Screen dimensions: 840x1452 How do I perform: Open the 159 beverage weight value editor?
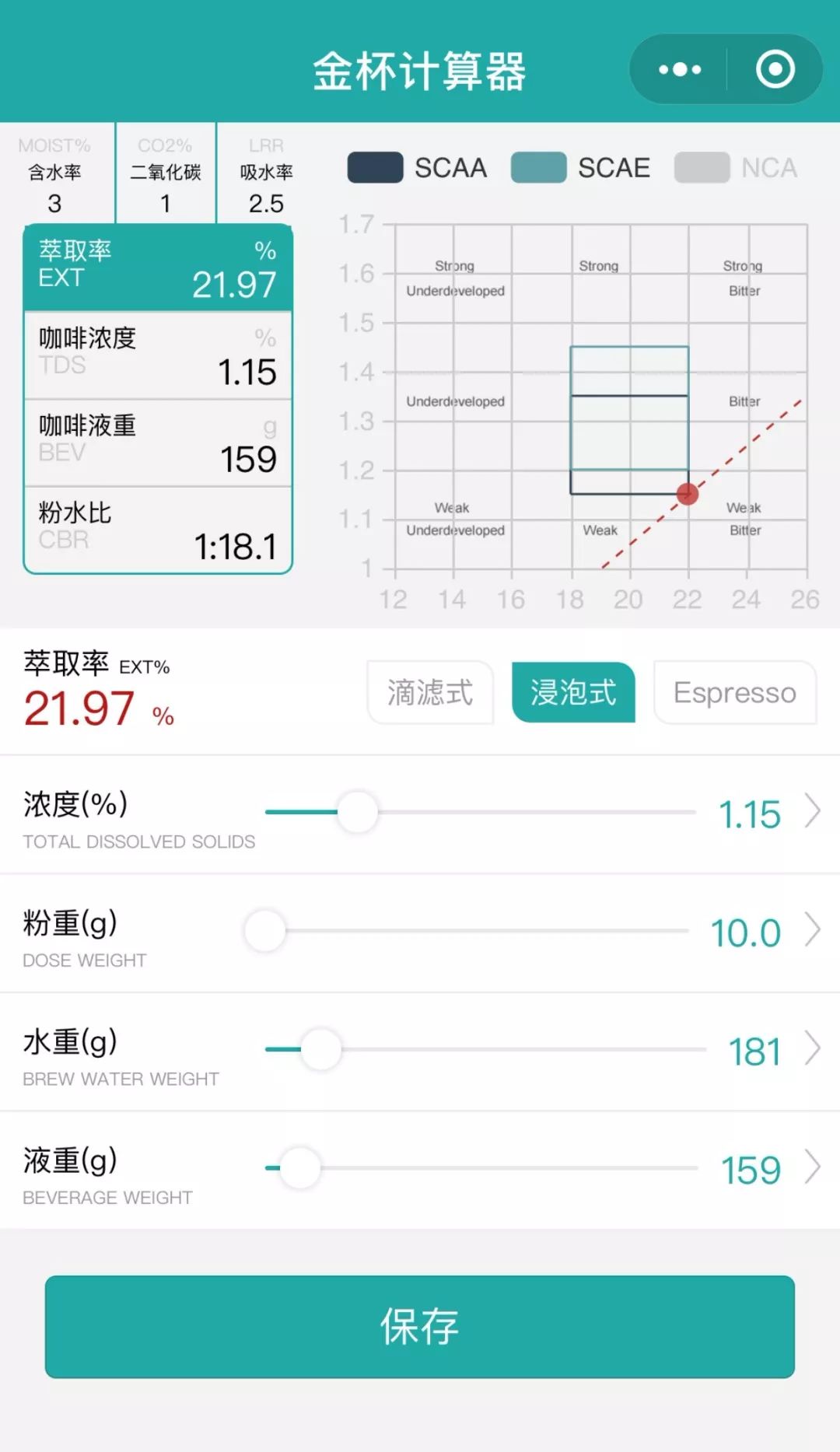[x=770, y=1169]
